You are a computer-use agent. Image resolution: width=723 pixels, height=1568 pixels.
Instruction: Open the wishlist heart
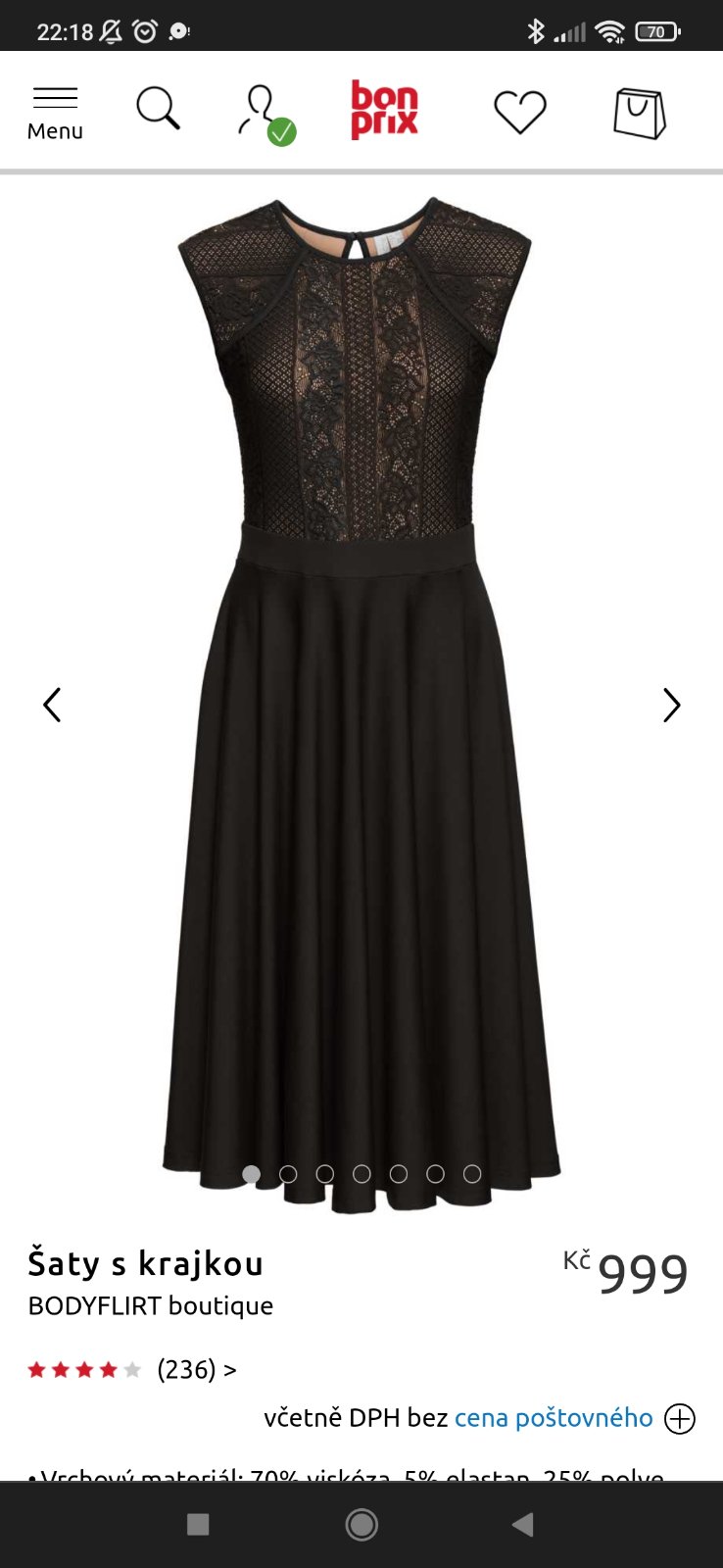click(x=519, y=112)
